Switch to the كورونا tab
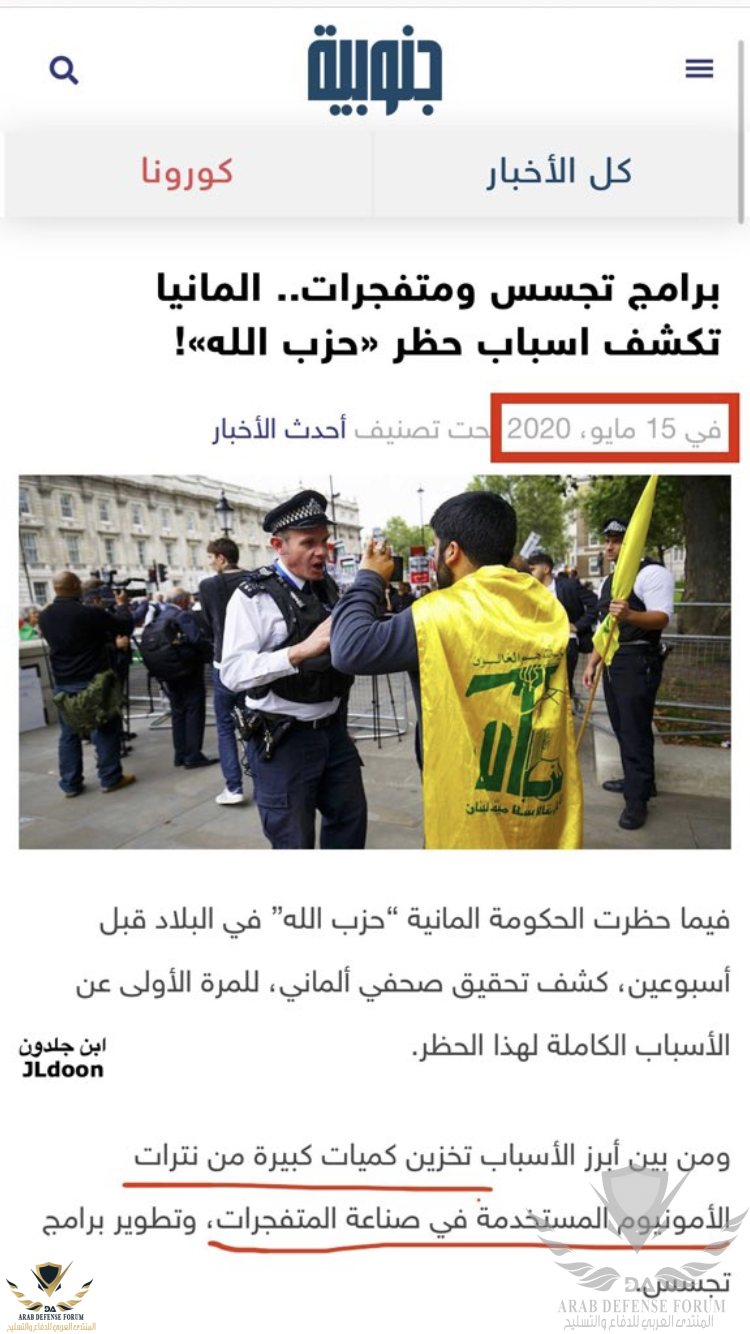 [187, 172]
